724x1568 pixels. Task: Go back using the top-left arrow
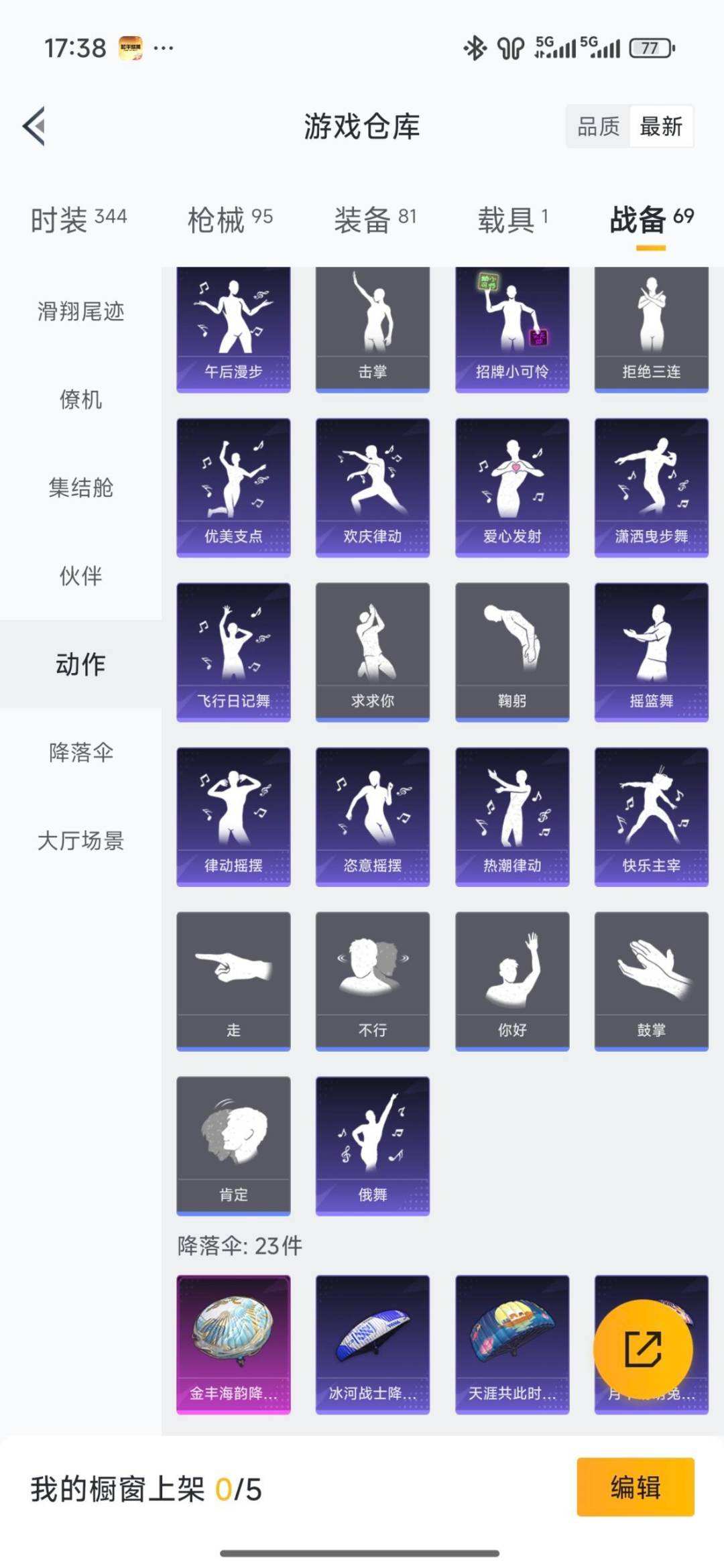[x=35, y=126]
